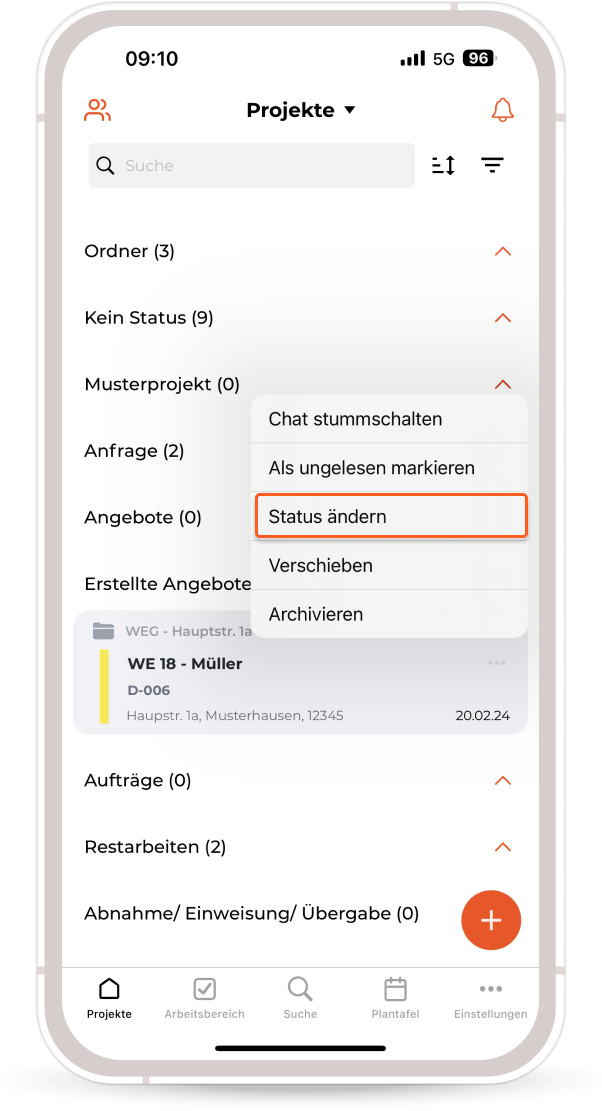Open the notifications bell
The image size is (602, 1111).
(502, 110)
